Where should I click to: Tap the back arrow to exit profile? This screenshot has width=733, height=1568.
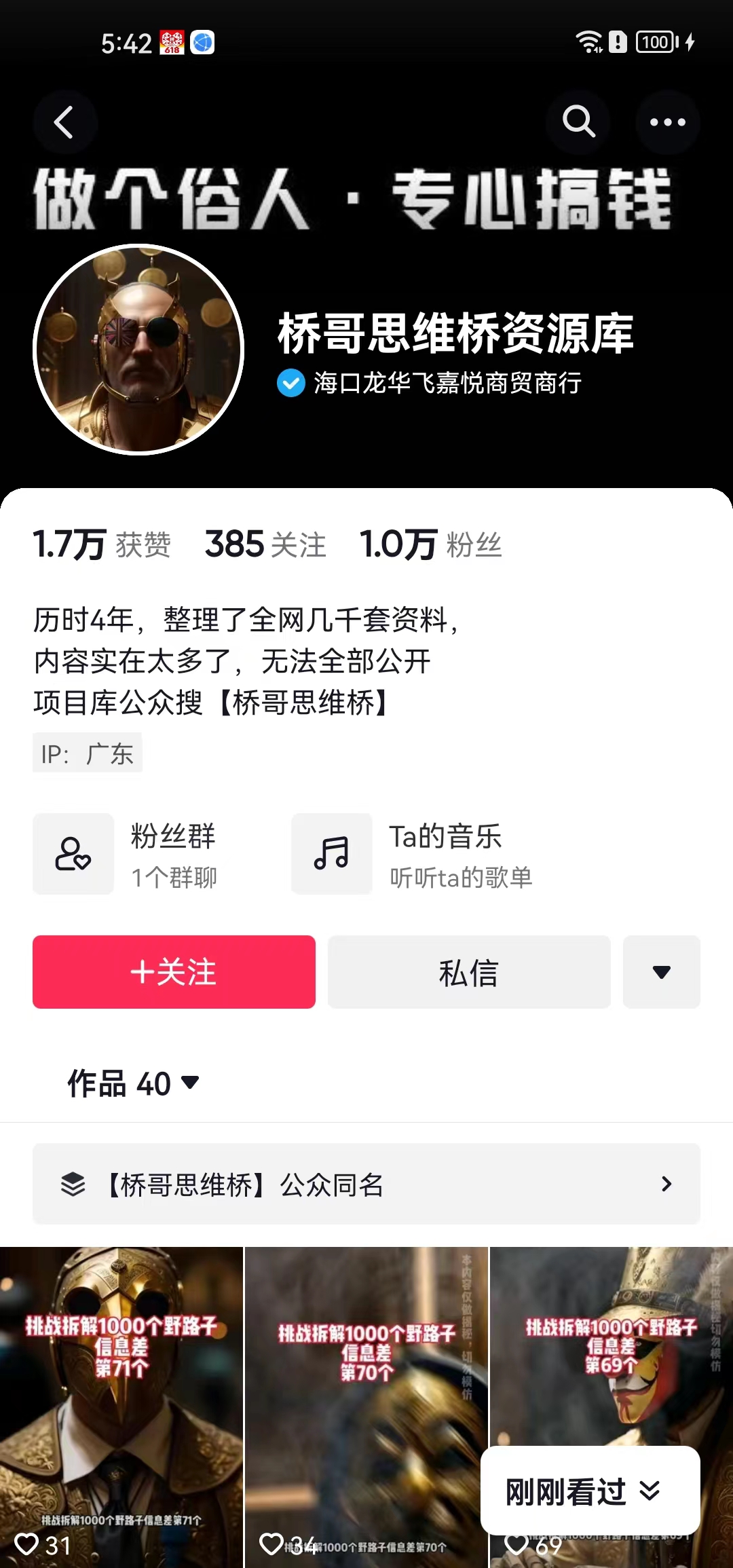pos(64,122)
